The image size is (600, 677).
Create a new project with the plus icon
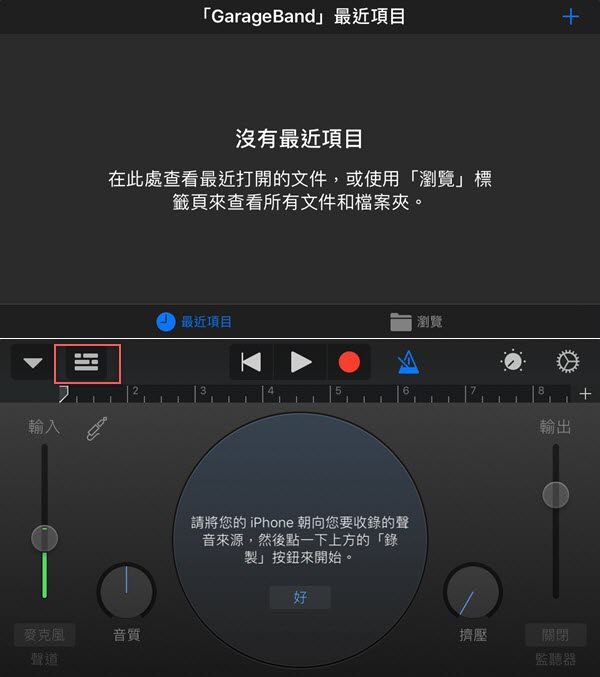pyautogui.click(x=570, y=17)
